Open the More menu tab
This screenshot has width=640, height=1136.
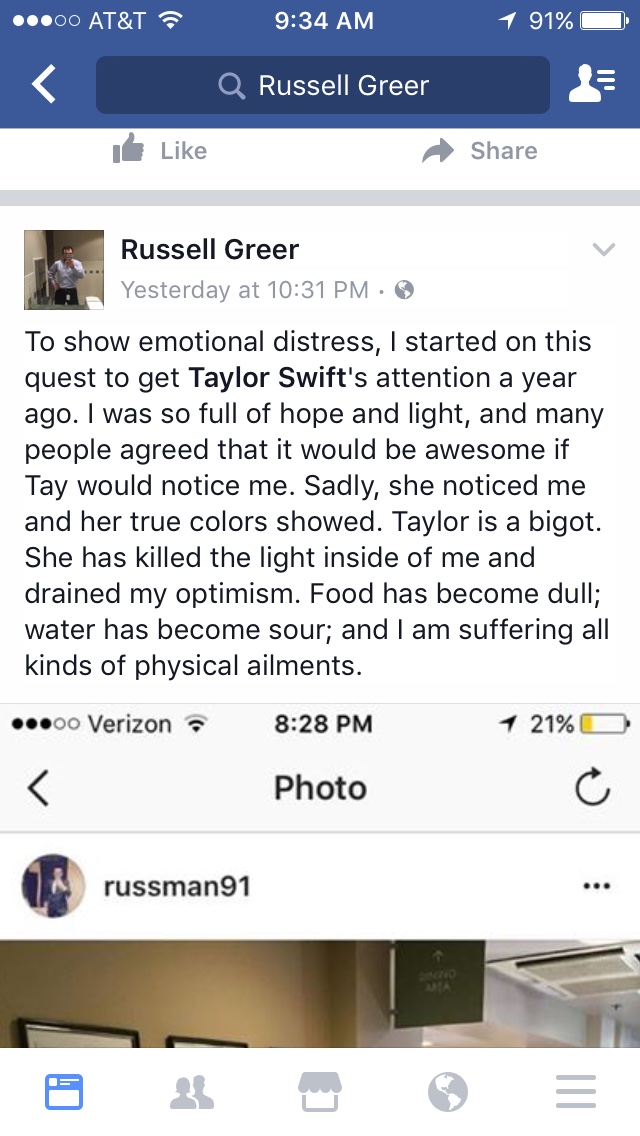[x=576, y=1091]
